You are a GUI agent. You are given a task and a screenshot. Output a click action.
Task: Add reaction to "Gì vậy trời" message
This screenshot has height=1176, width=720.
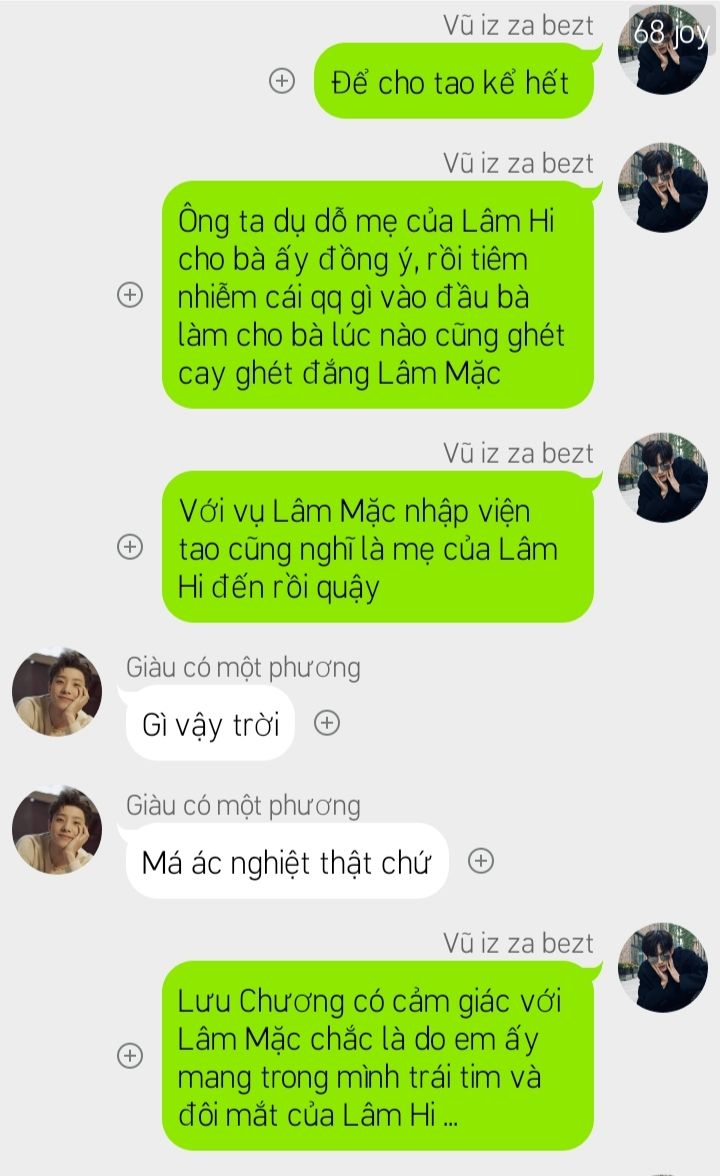[326, 723]
